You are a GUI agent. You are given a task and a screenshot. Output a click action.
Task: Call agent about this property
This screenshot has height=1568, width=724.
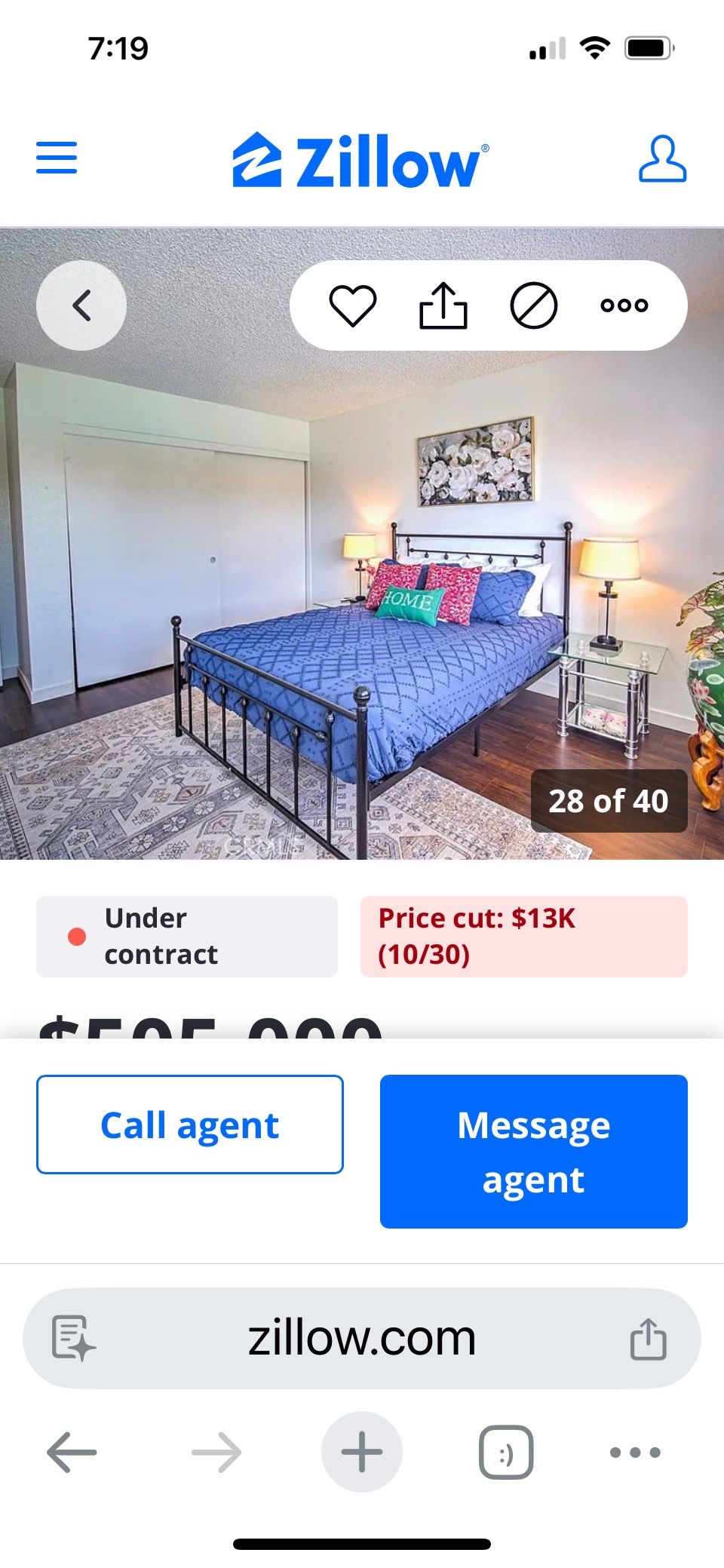click(189, 1124)
